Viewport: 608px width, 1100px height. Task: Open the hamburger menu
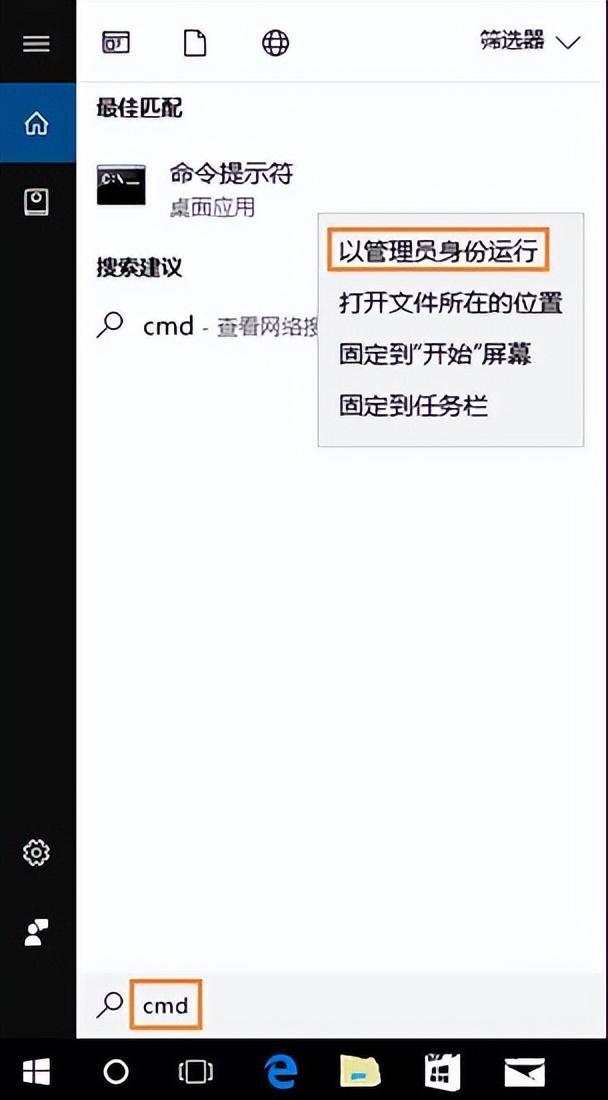[x=36, y=43]
